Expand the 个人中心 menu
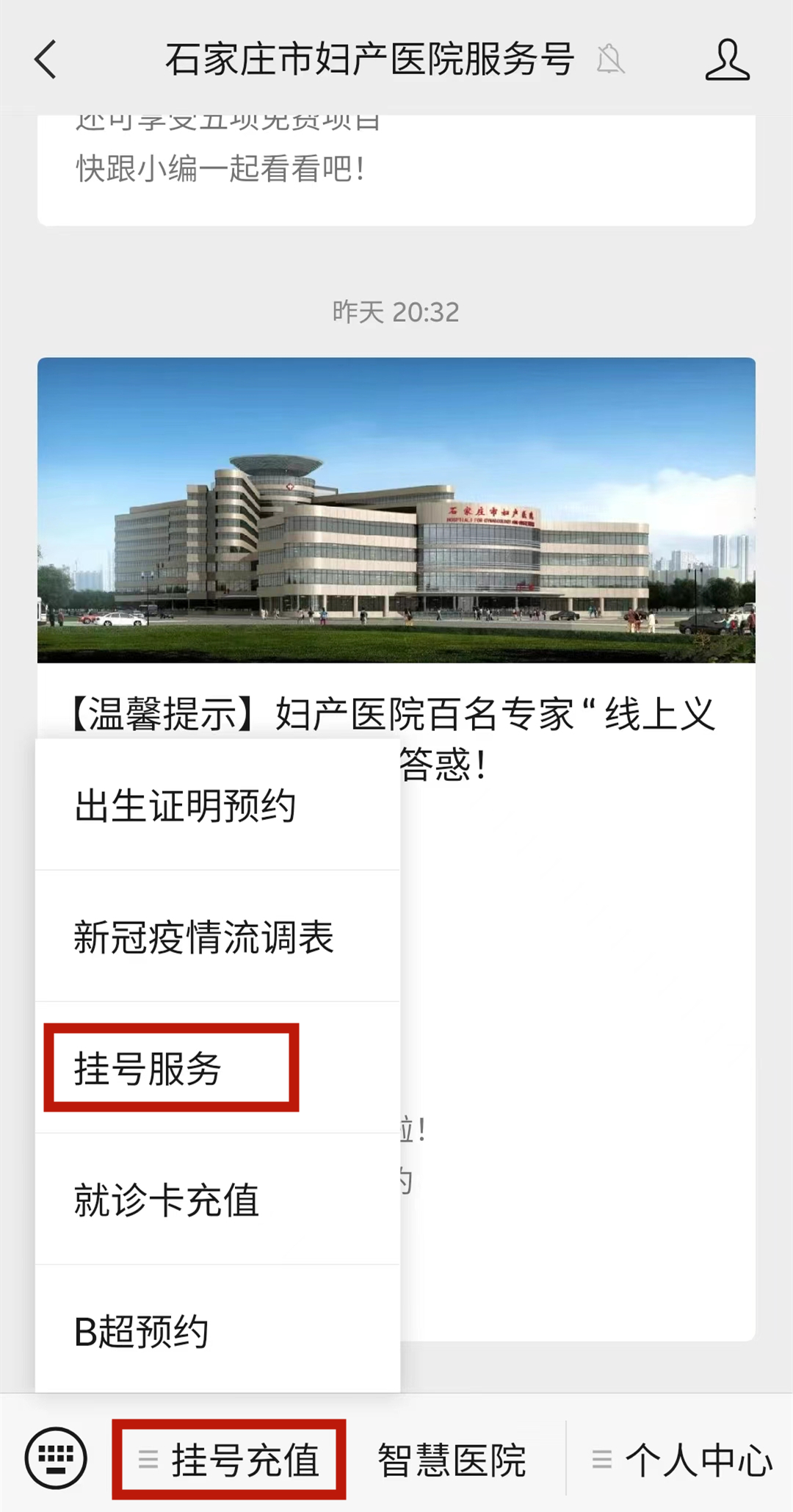Viewport: 793px width, 1512px height. (683, 1460)
